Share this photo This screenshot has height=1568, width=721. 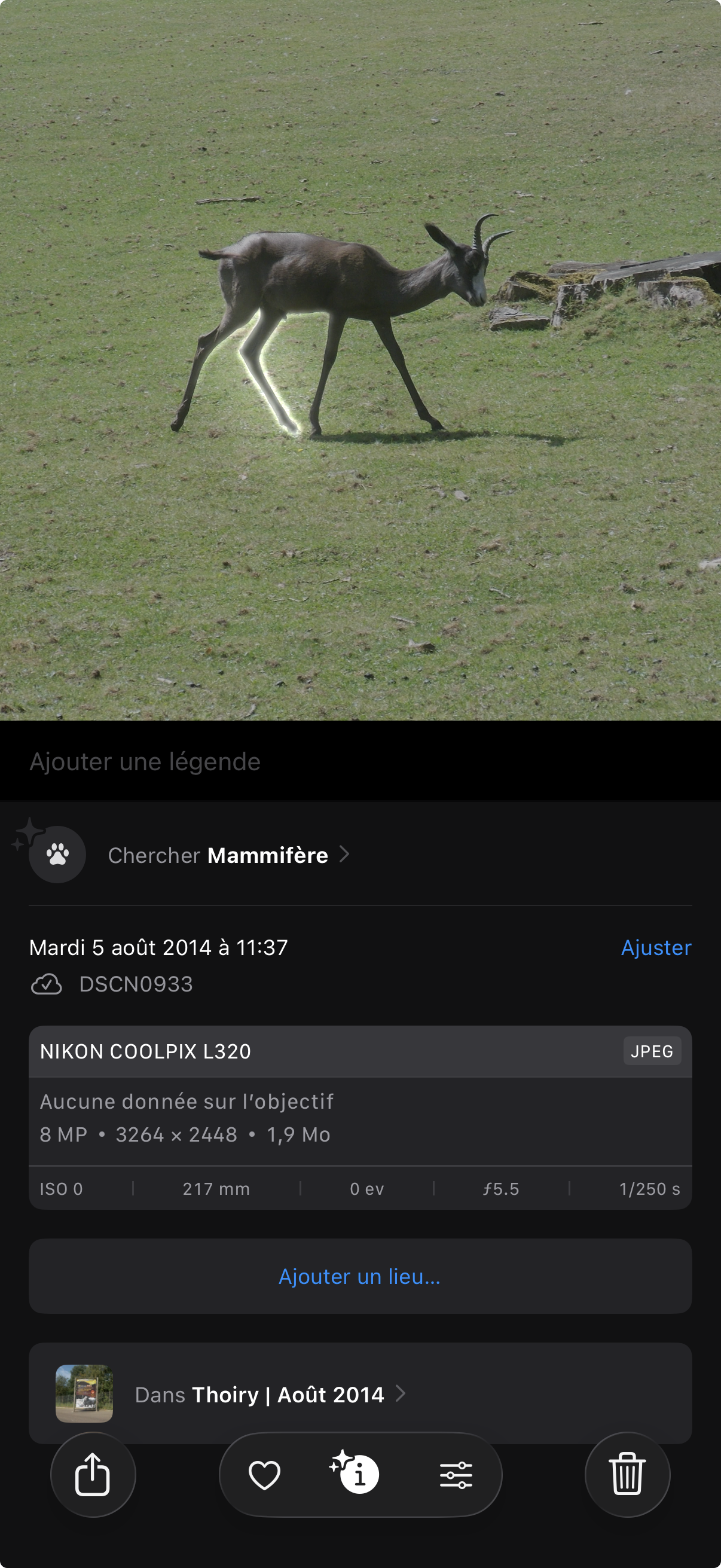[x=93, y=1474]
